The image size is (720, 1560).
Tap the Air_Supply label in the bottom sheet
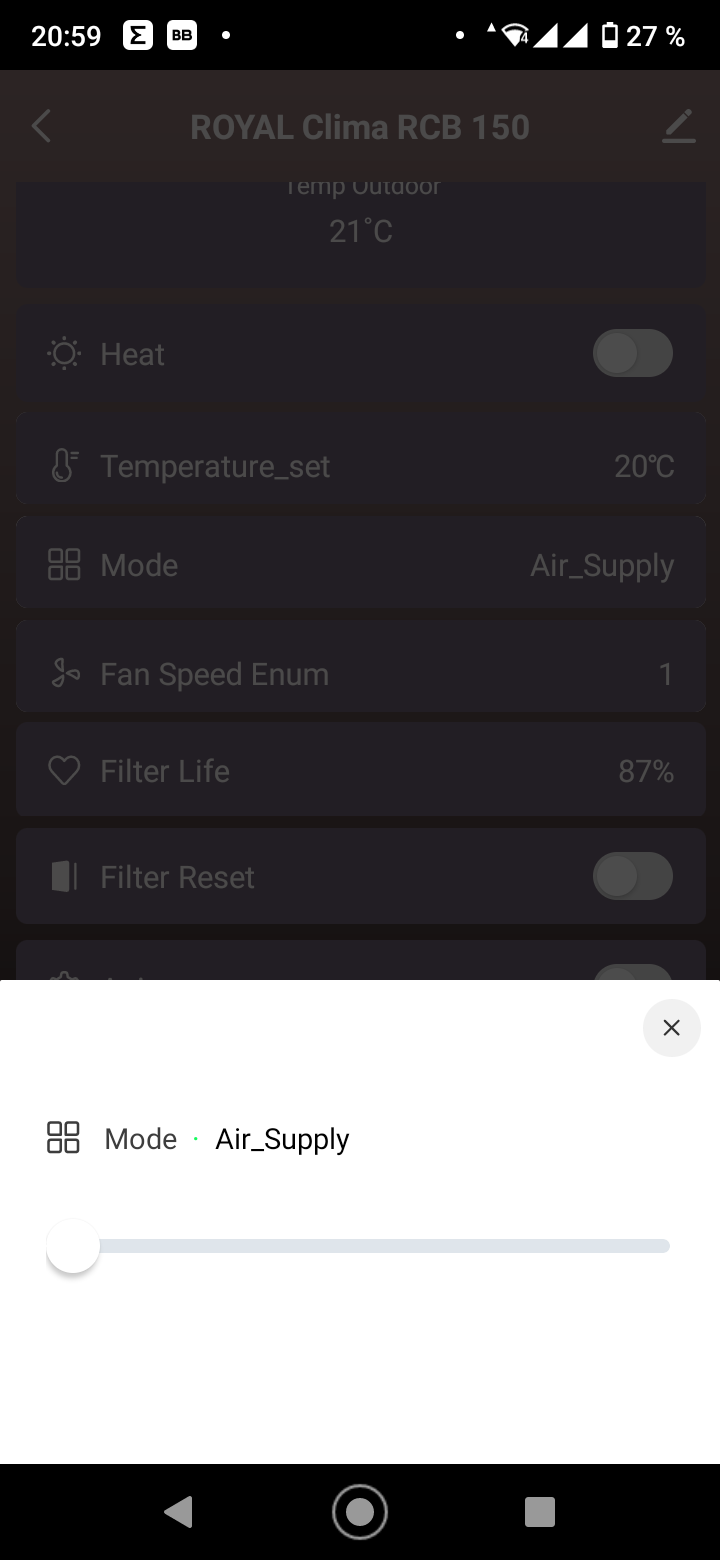coord(282,1138)
